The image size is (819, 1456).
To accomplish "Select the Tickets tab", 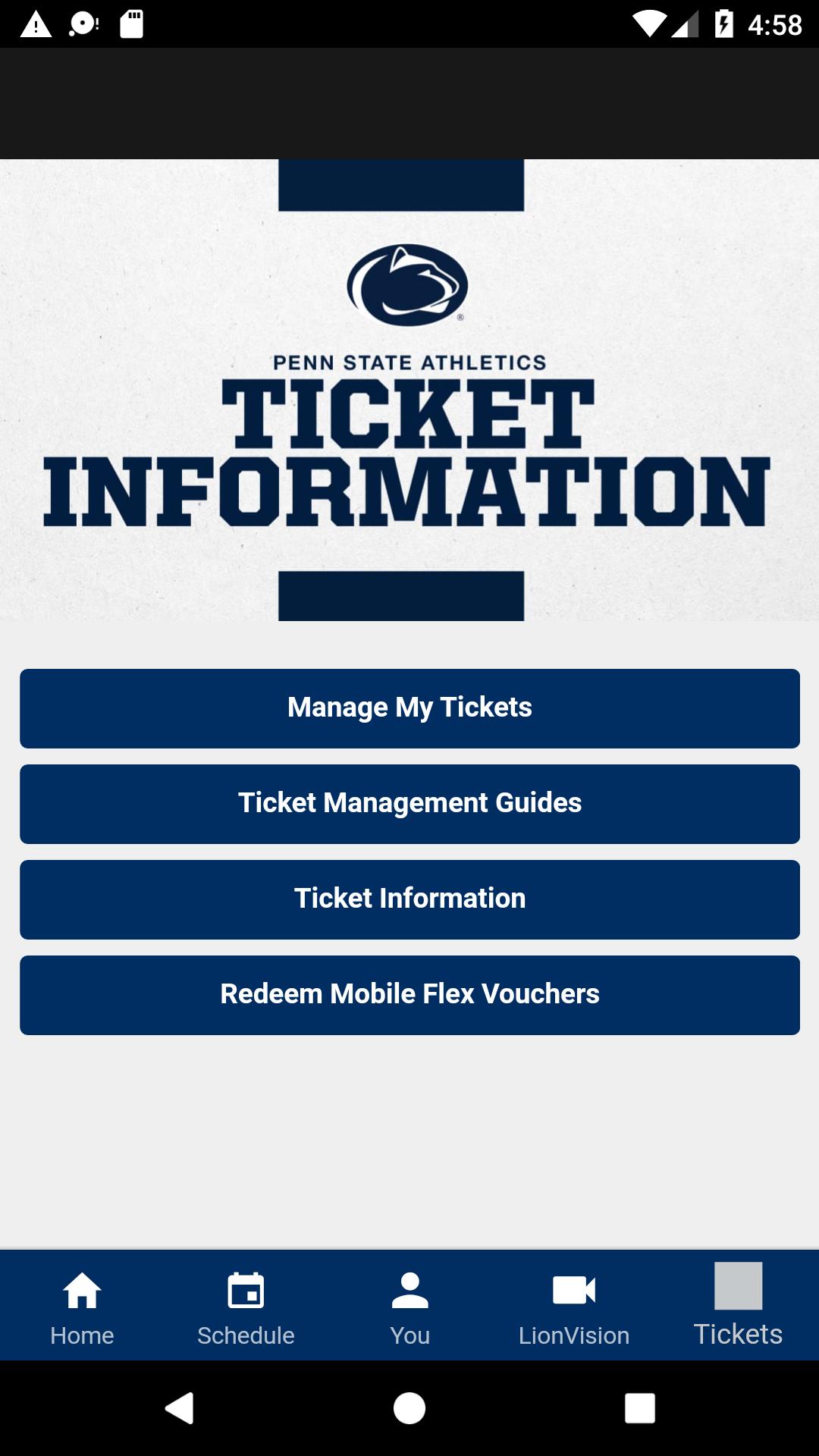I will tap(738, 1306).
